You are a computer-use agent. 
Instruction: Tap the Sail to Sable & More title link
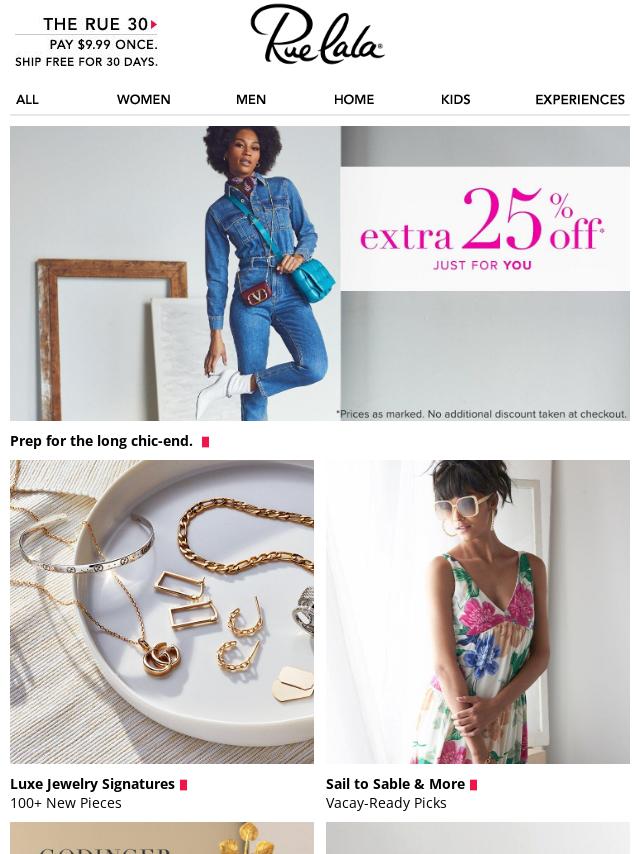[396, 784]
